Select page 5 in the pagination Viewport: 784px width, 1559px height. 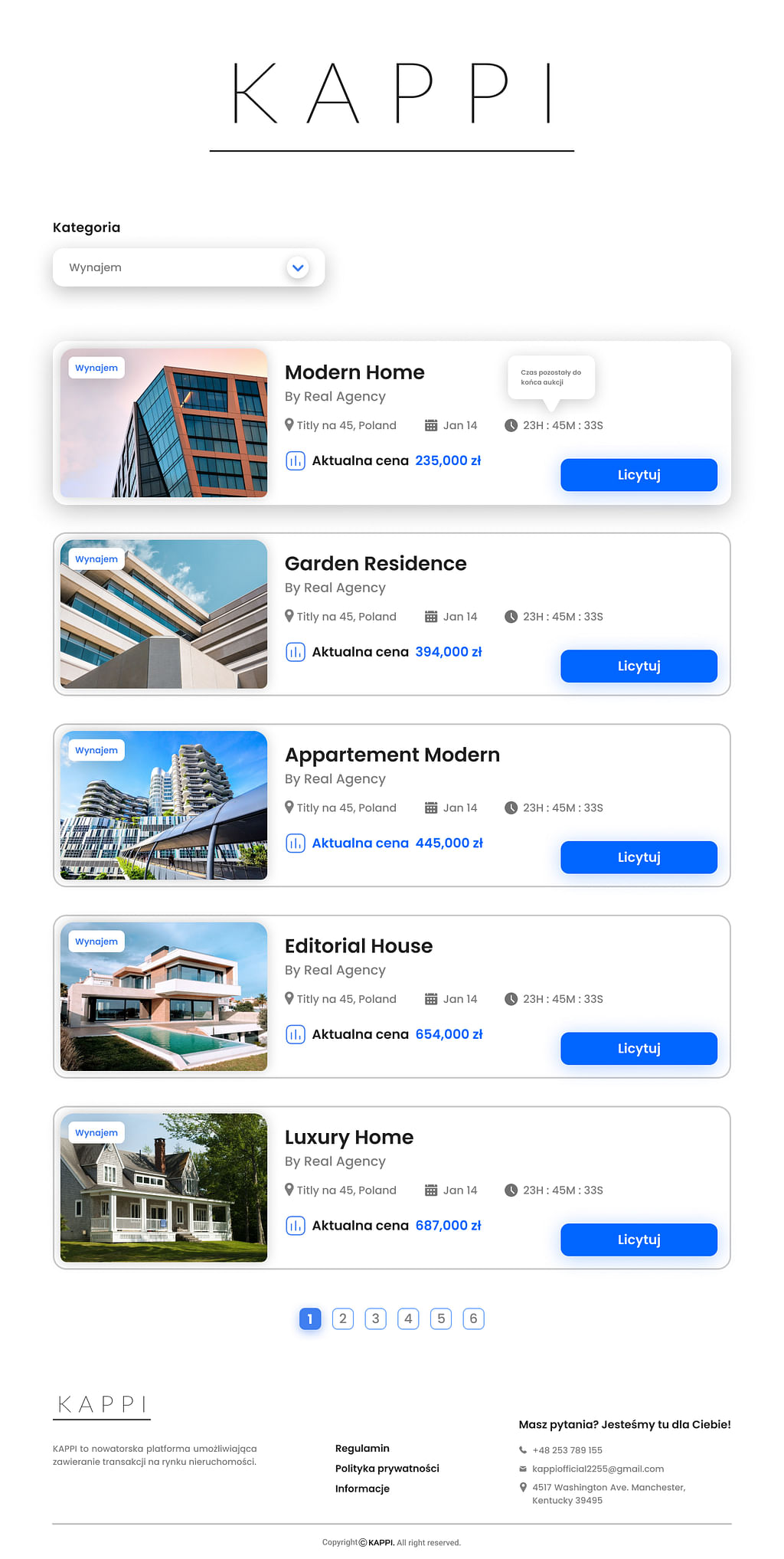tap(441, 1318)
